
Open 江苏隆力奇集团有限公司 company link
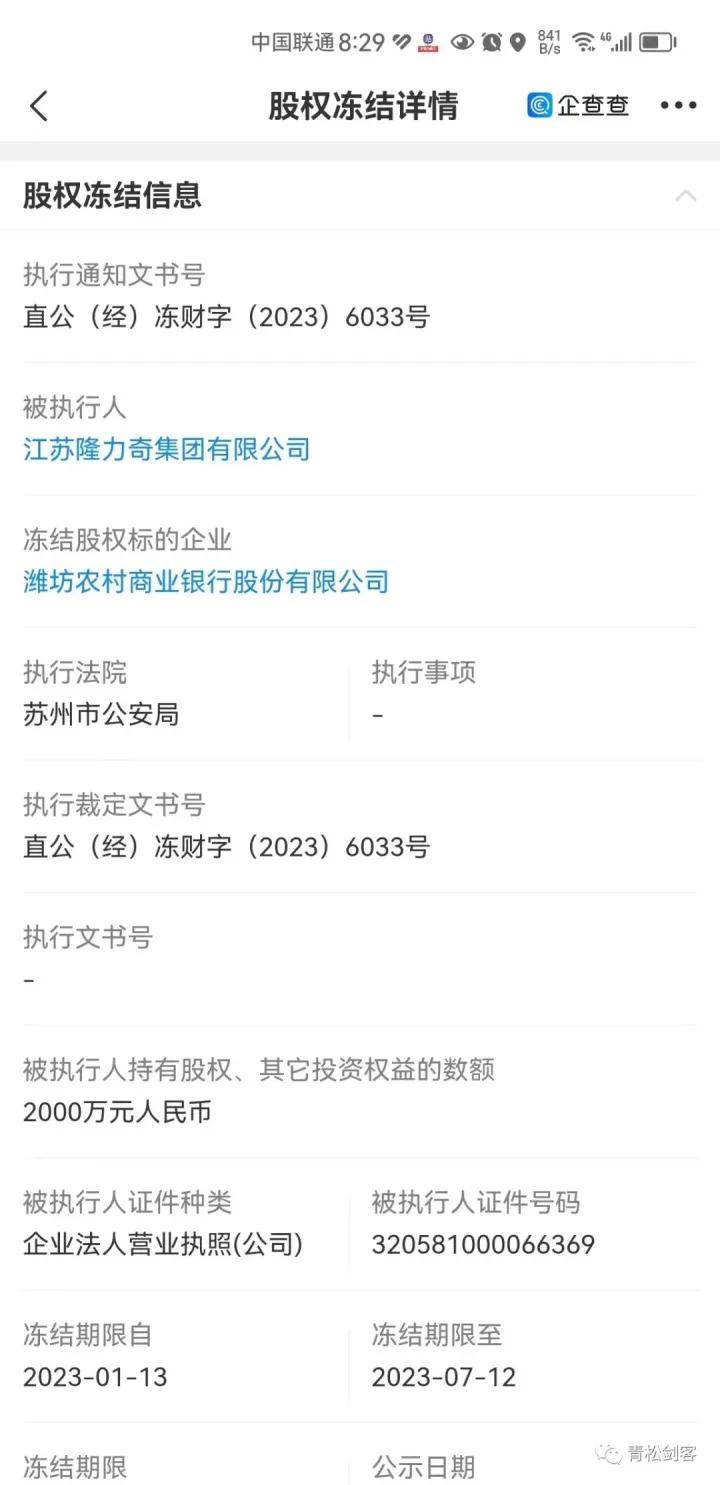coord(167,449)
